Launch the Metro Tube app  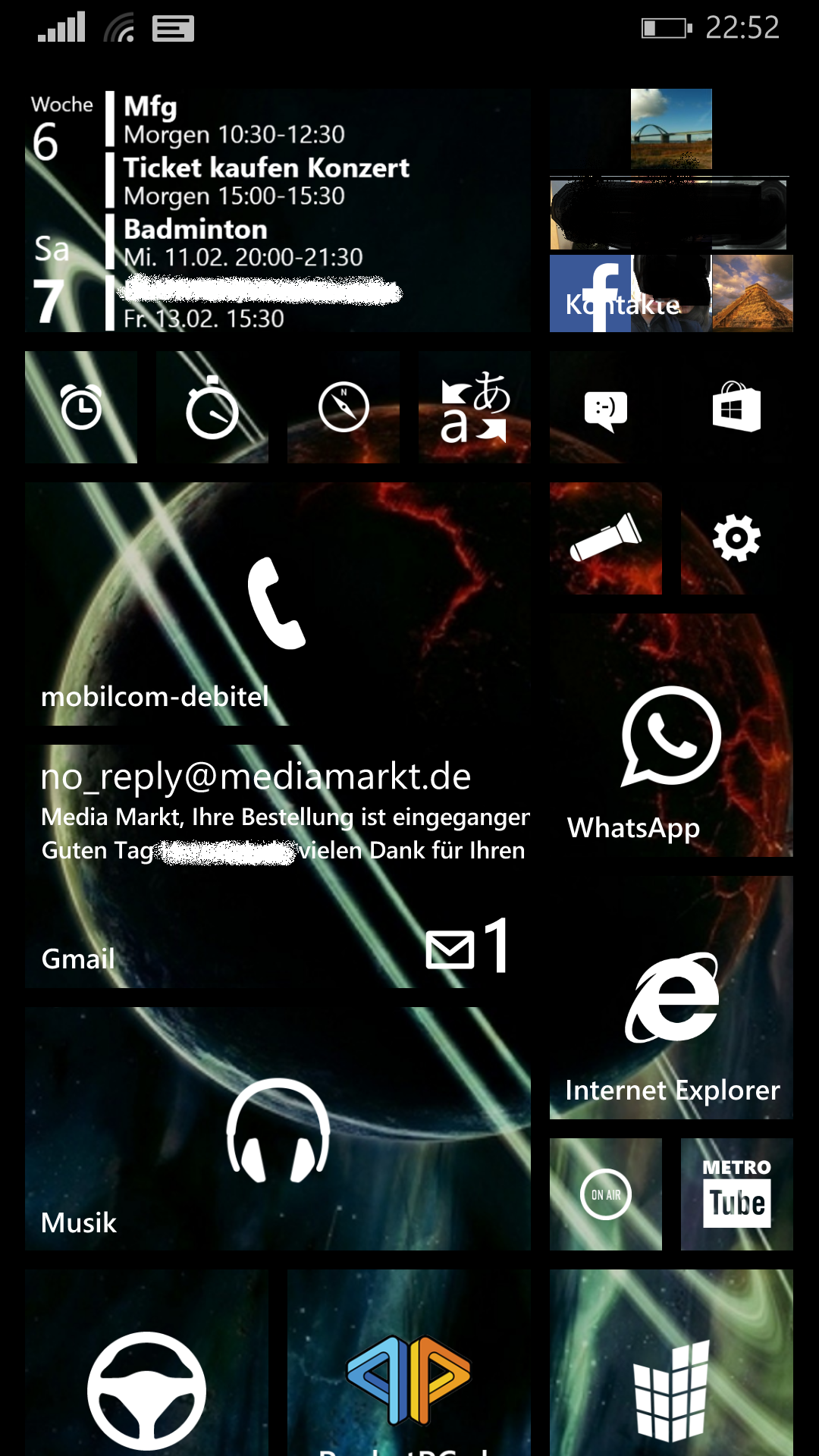pos(736,1194)
